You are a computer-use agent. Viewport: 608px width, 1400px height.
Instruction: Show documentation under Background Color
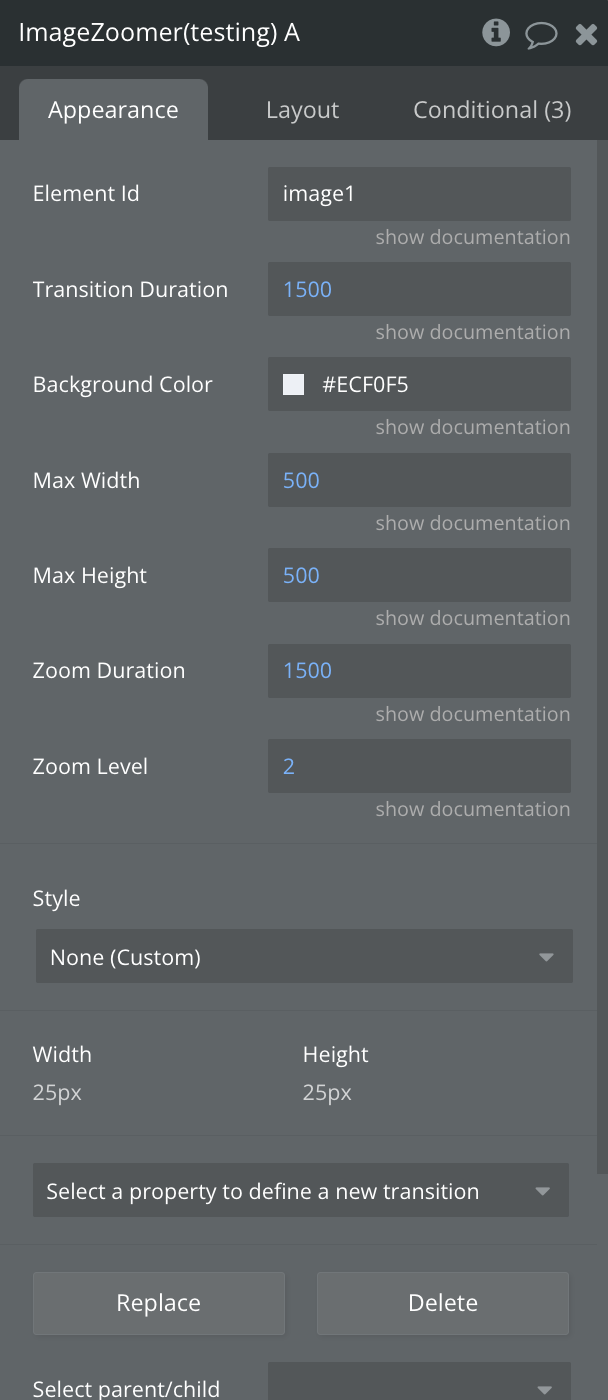coord(472,427)
